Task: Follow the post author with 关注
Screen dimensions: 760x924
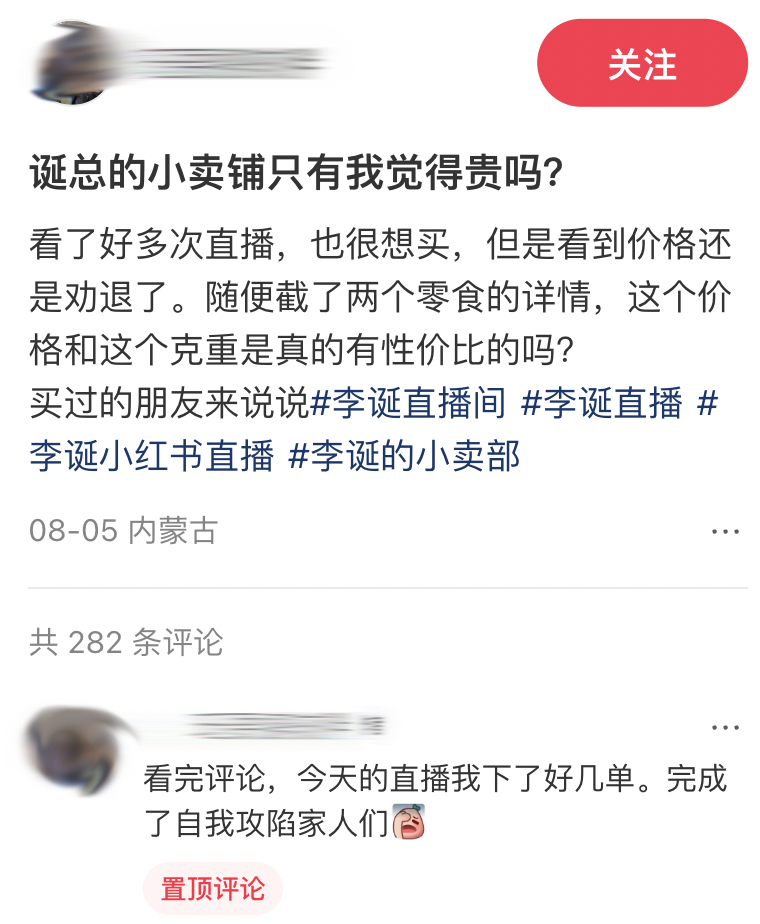Action: pyautogui.click(x=642, y=64)
